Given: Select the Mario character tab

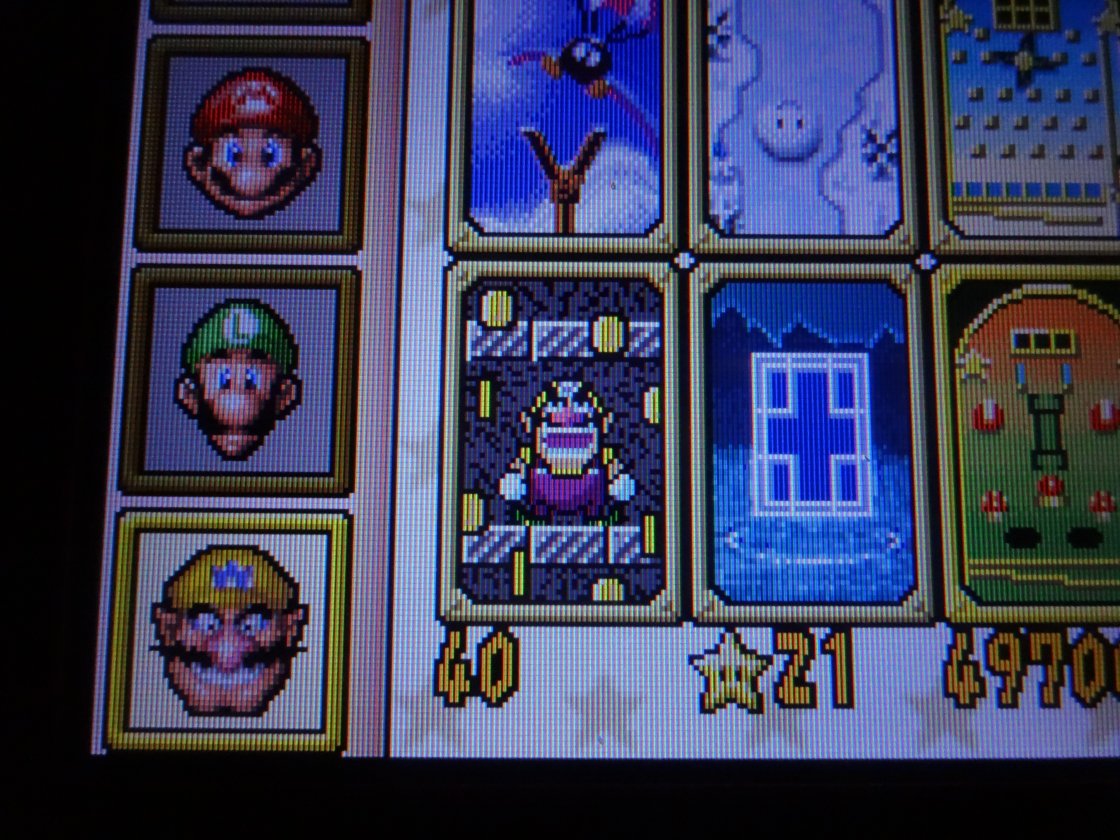Looking at the screenshot, I should coord(253,145).
